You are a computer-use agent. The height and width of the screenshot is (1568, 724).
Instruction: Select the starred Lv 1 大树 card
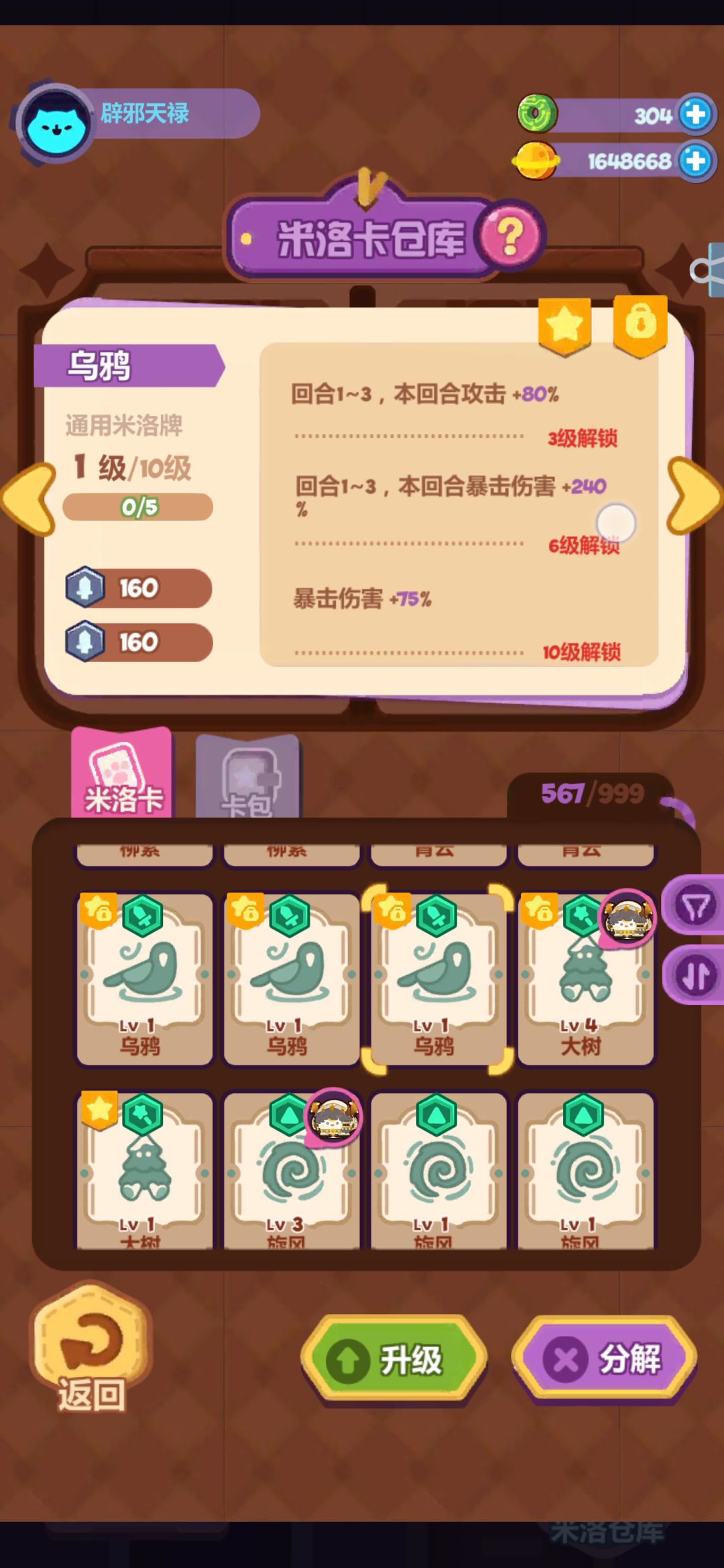(144, 1171)
